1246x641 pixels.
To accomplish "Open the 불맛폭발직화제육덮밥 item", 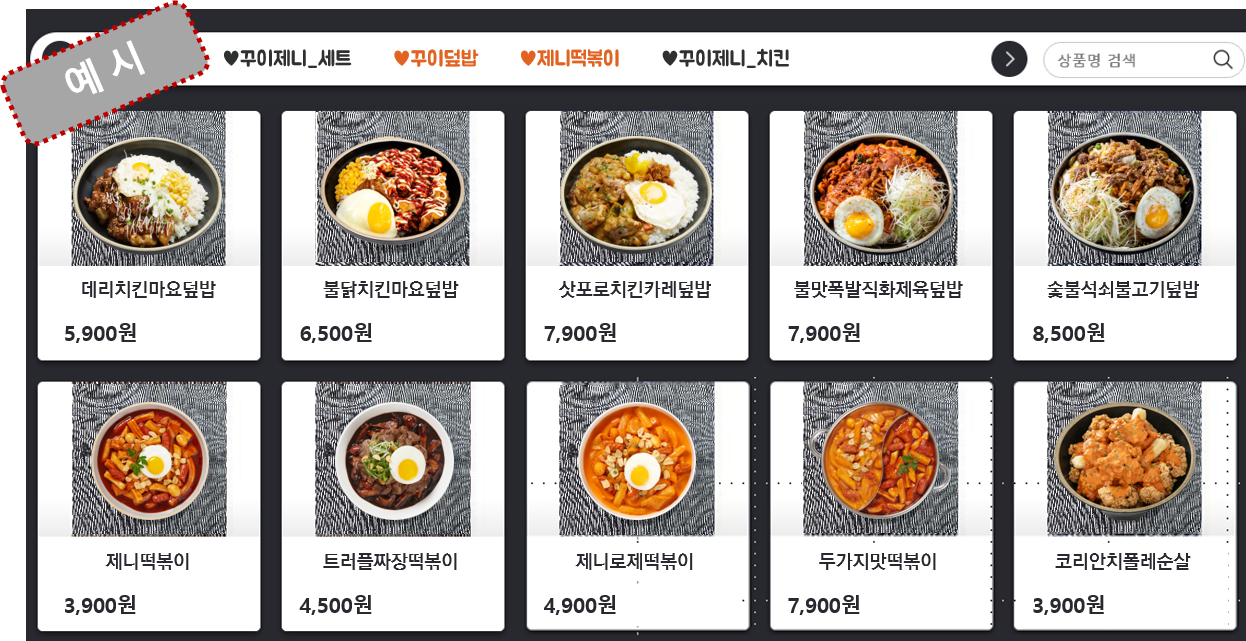I will [x=880, y=235].
